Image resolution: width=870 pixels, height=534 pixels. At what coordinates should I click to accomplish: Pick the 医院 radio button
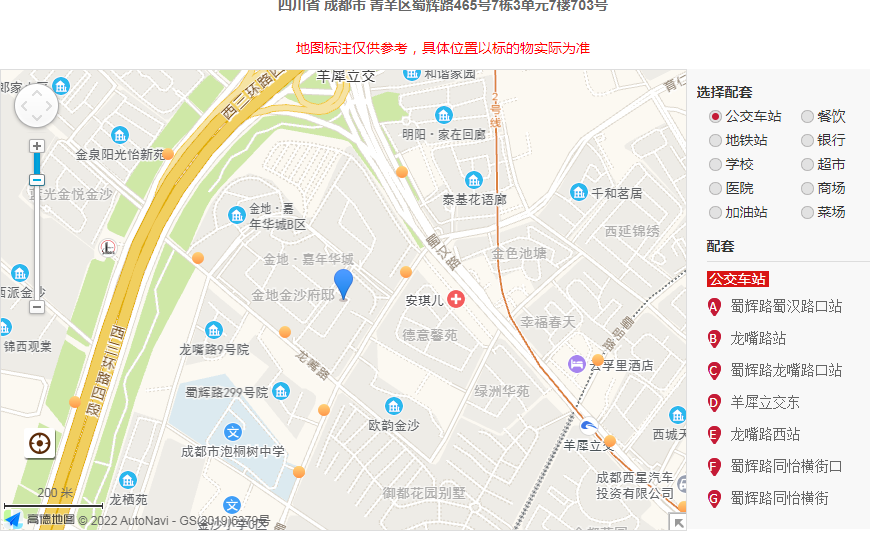click(715, 189)
